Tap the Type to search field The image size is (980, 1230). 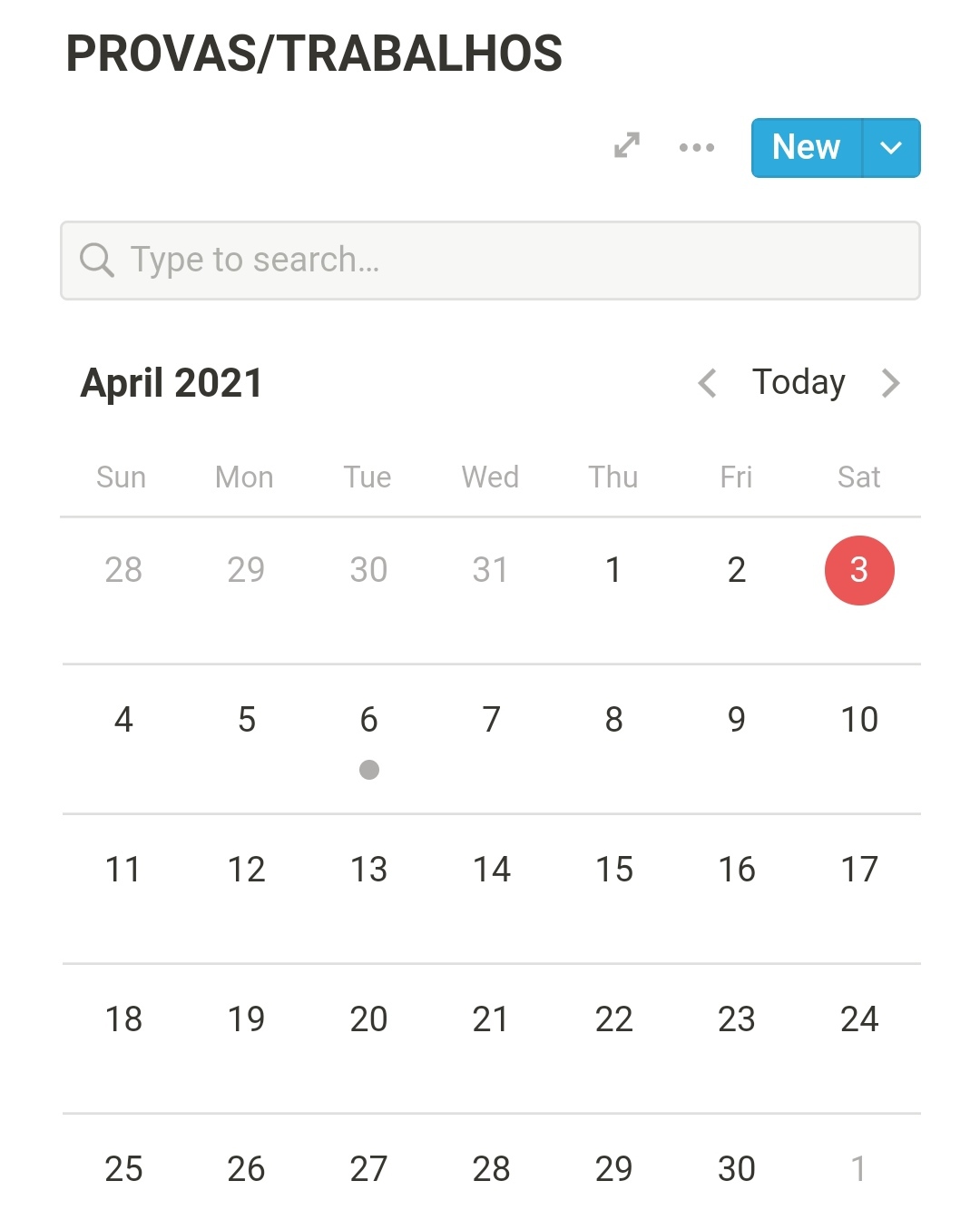pos(490,261)
